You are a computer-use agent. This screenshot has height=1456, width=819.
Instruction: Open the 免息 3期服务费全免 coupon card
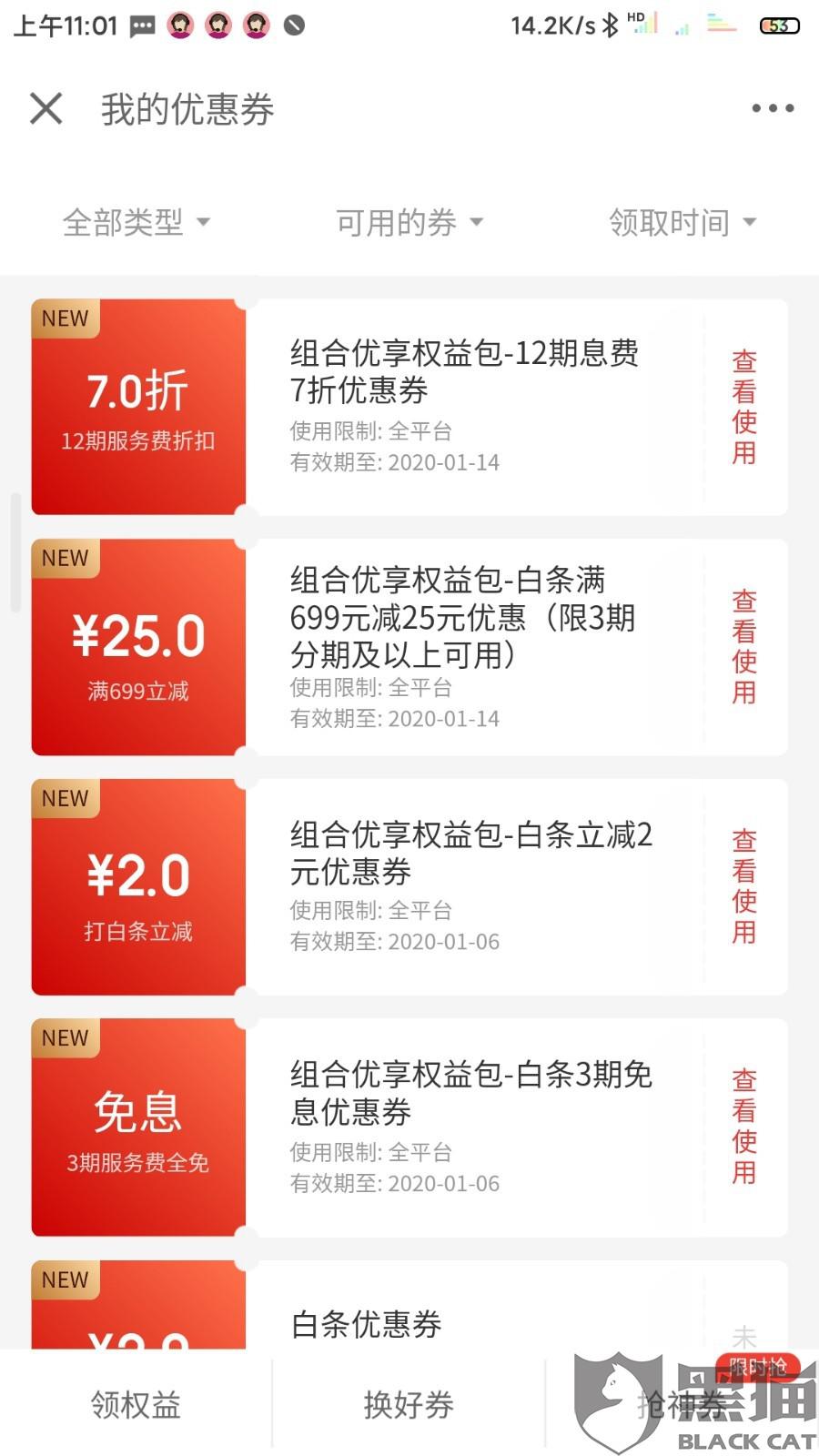pyautogui.click(x=138, y=1127)
